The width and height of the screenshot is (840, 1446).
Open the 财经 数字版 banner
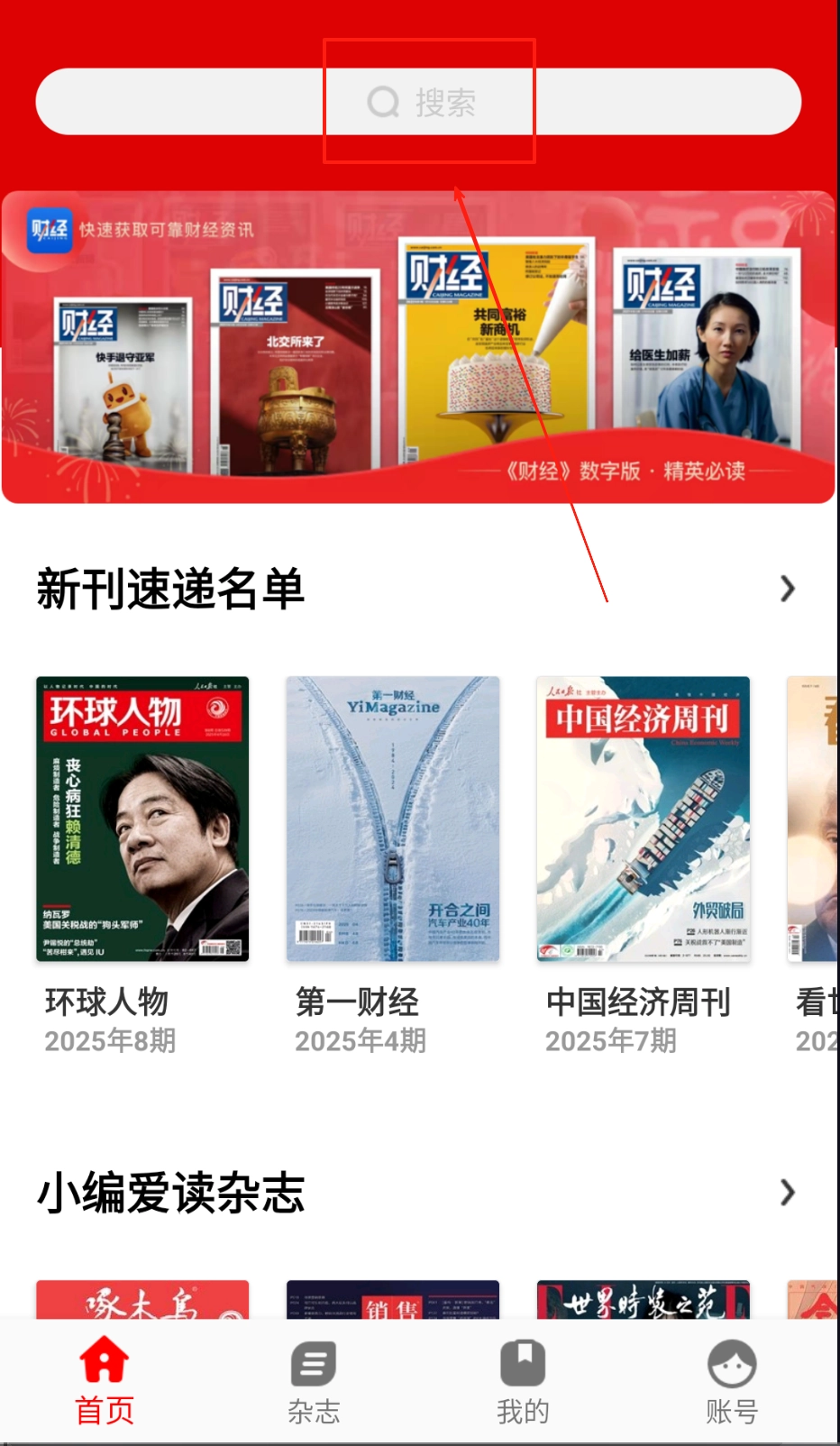pyautogui.click(x=418, y=347)
